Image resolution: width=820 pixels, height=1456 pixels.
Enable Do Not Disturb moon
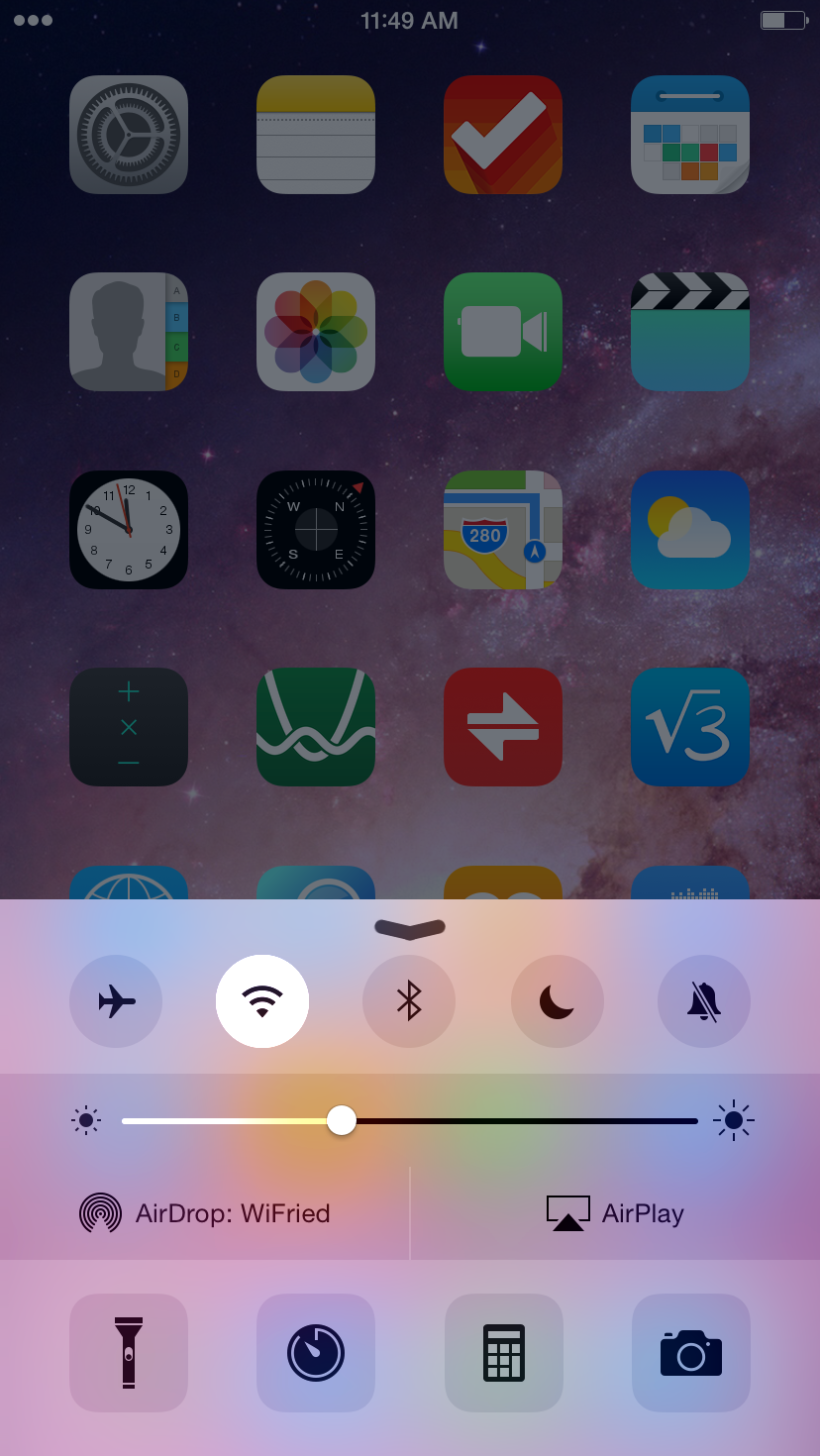tap(557, 1001)
